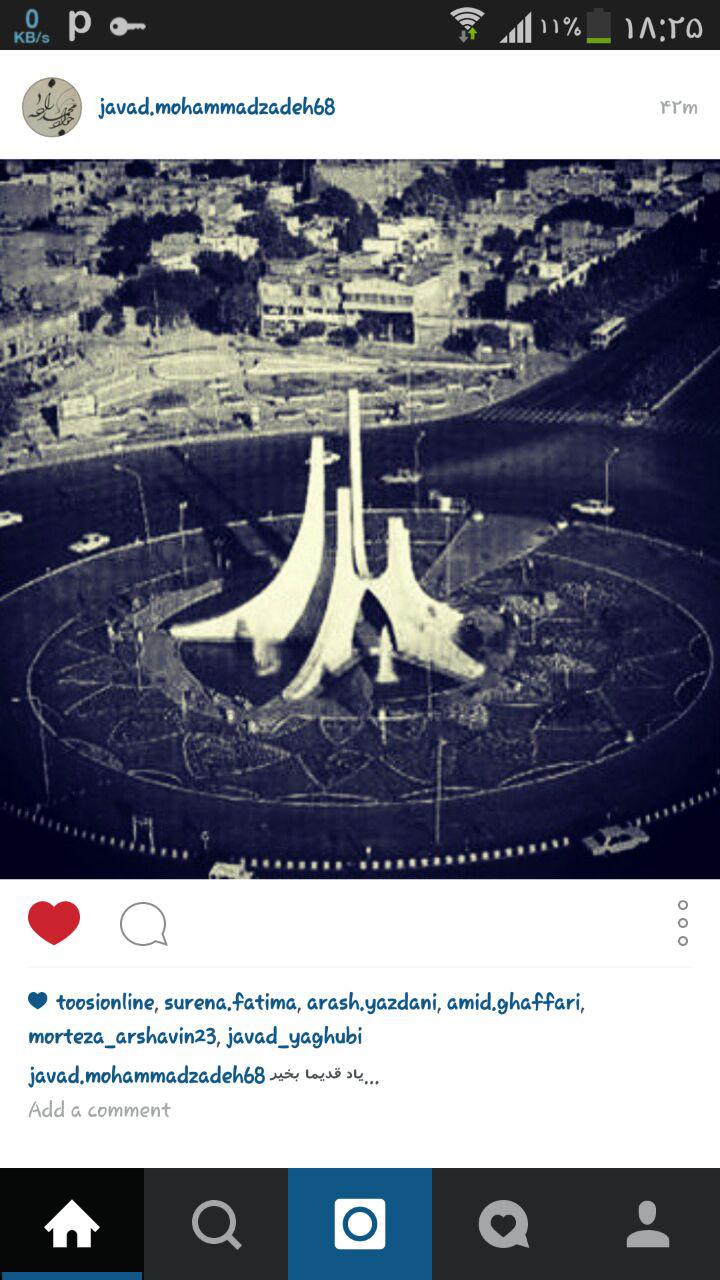Open javad.mohammadzadeh68's profile picture

coord(52,107)
